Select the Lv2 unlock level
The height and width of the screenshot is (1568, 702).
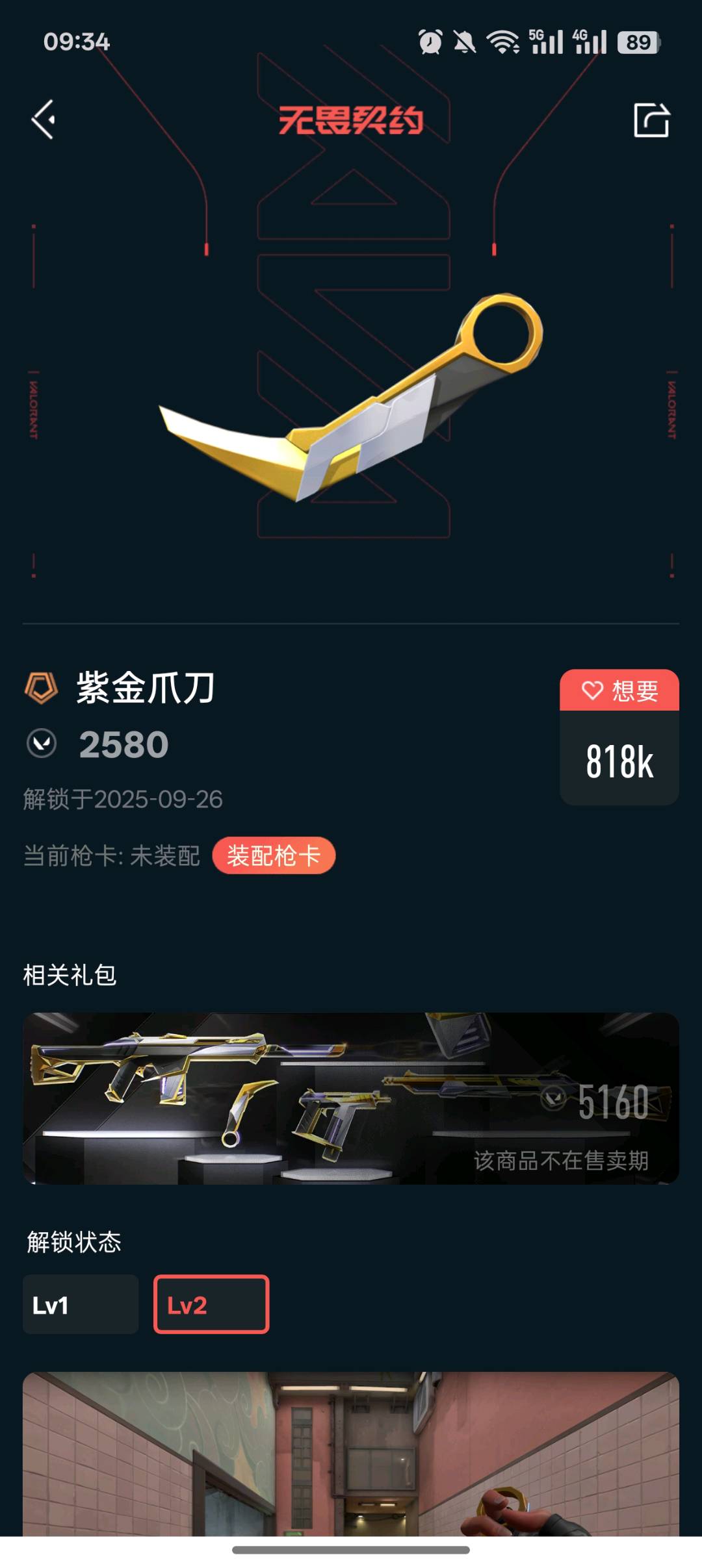pyautogui.click(x=211, y=1304)
